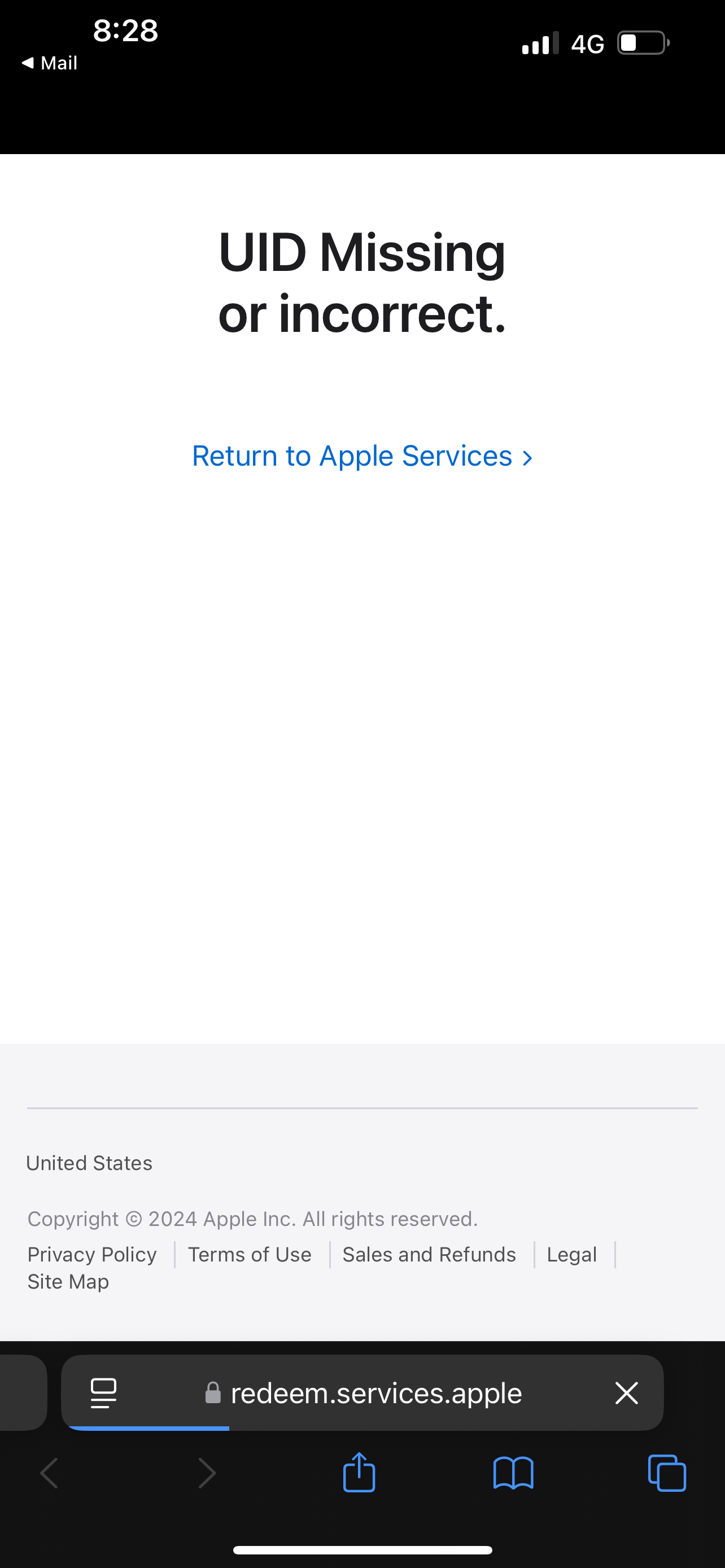Open the page settings reader menu

103,1392
